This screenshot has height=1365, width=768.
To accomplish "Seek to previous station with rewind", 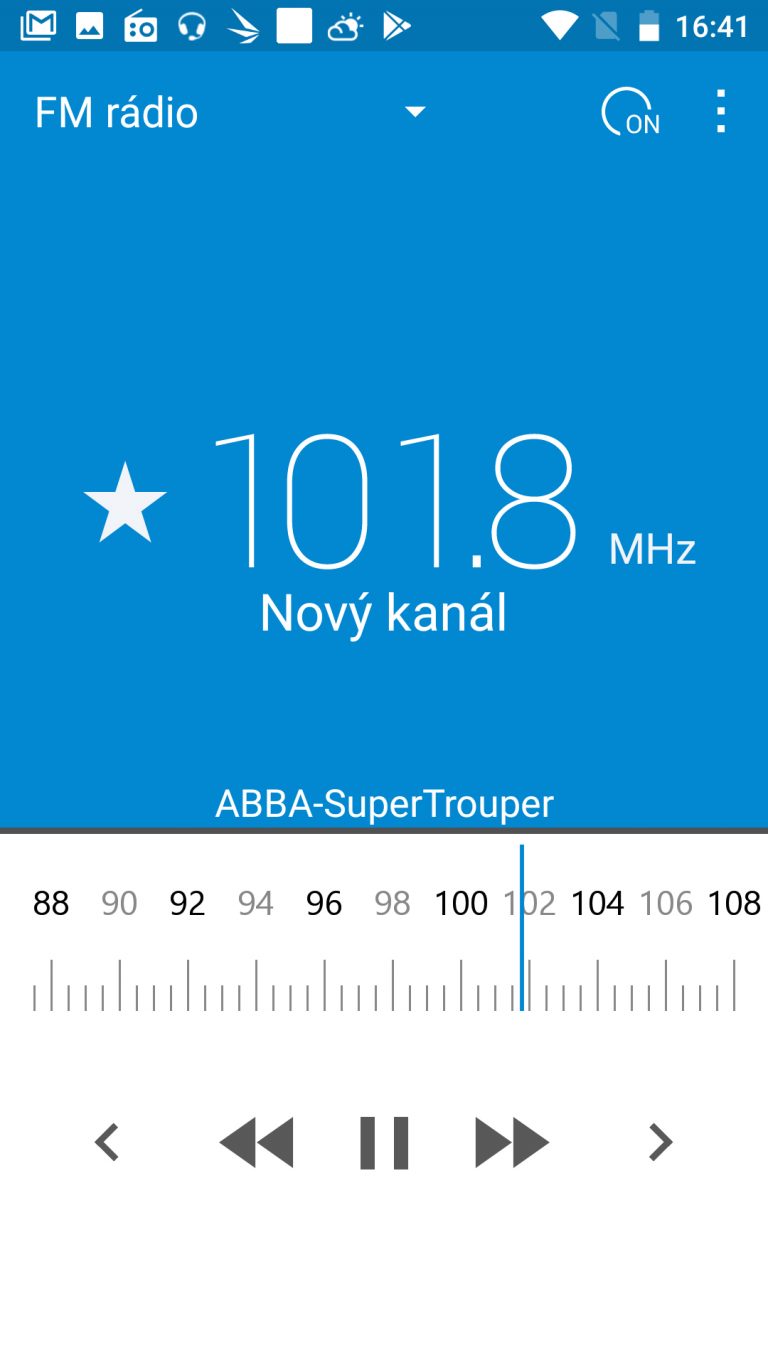I will tap(257, 1142).
